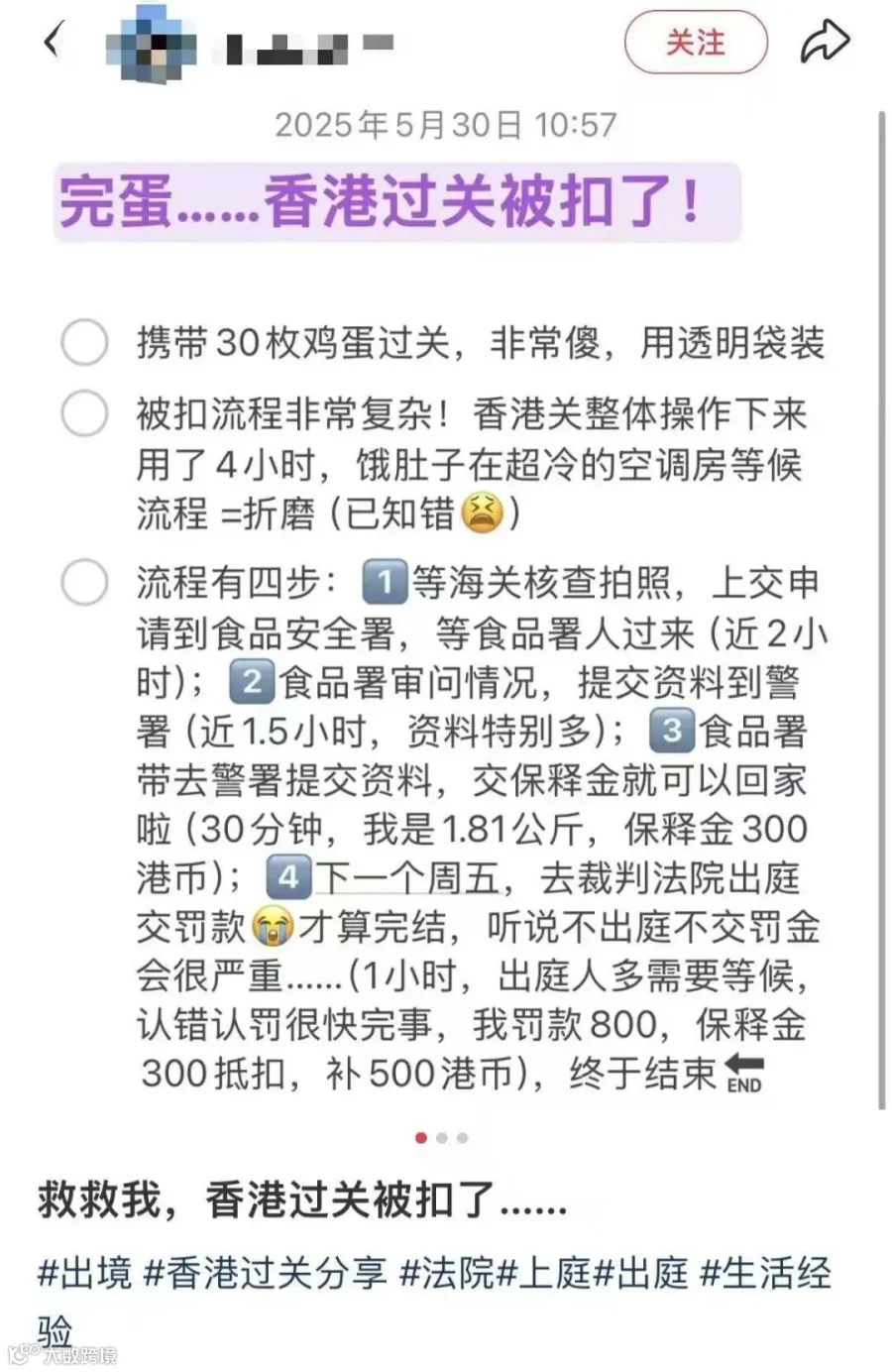Open the #上庭 hashtag

(543, 1273)
